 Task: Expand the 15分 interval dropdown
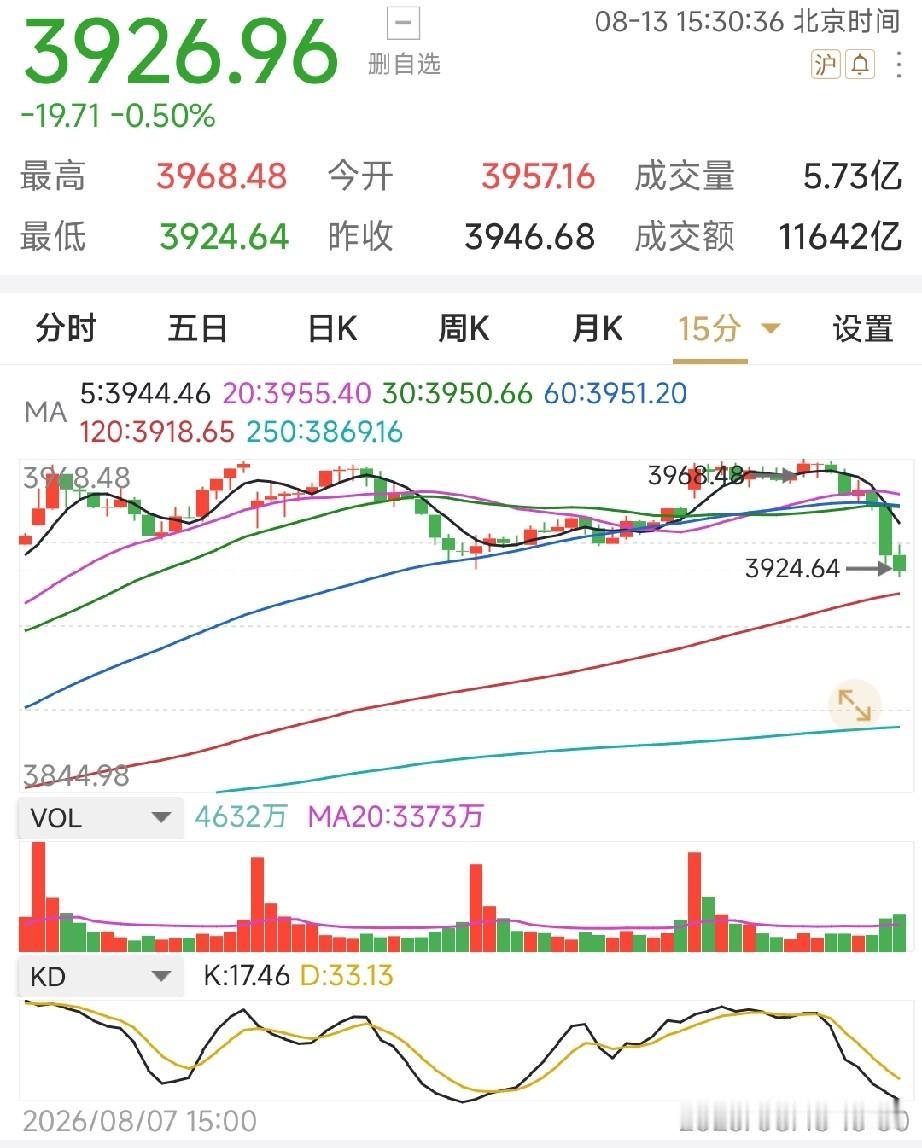pos(728,329)
